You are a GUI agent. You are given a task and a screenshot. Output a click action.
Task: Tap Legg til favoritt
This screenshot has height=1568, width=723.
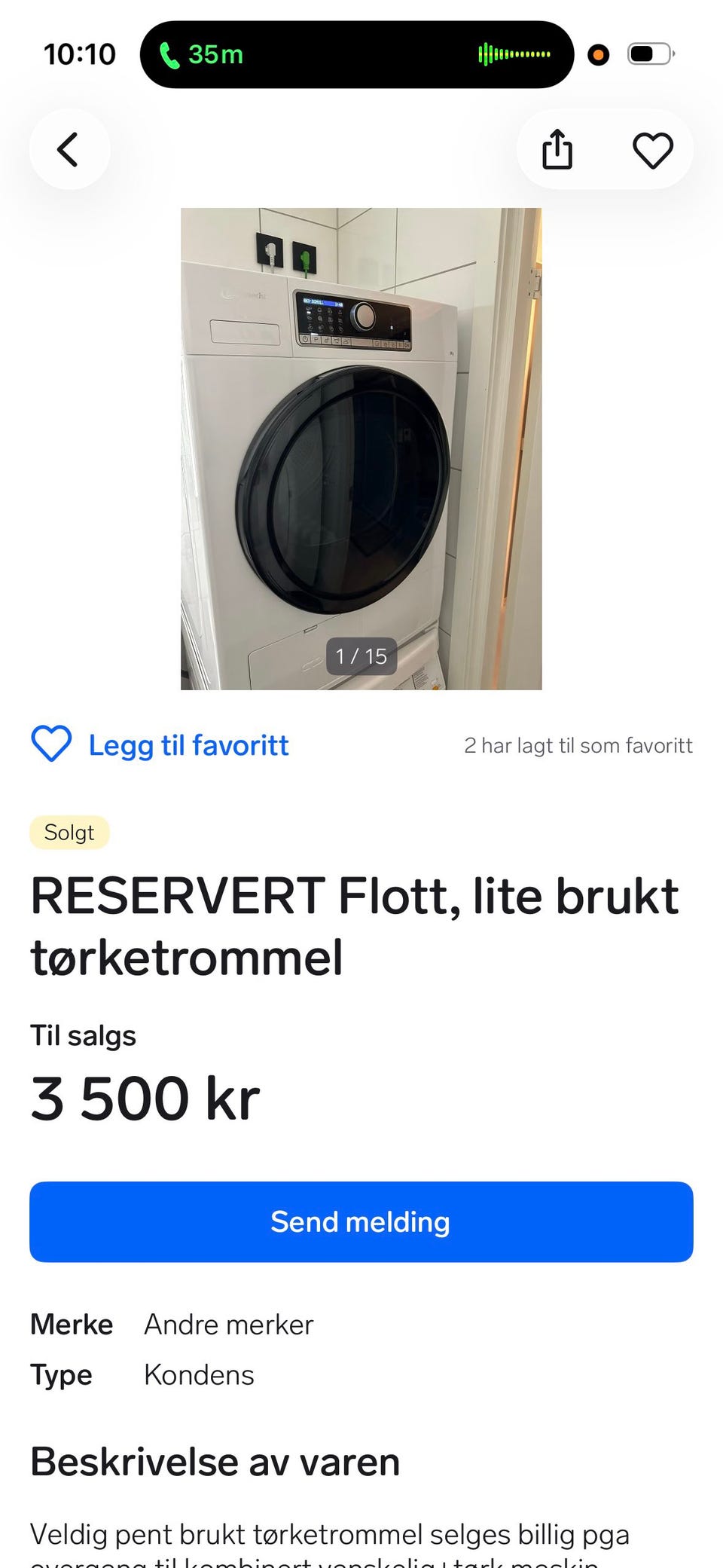pos(160,744)
